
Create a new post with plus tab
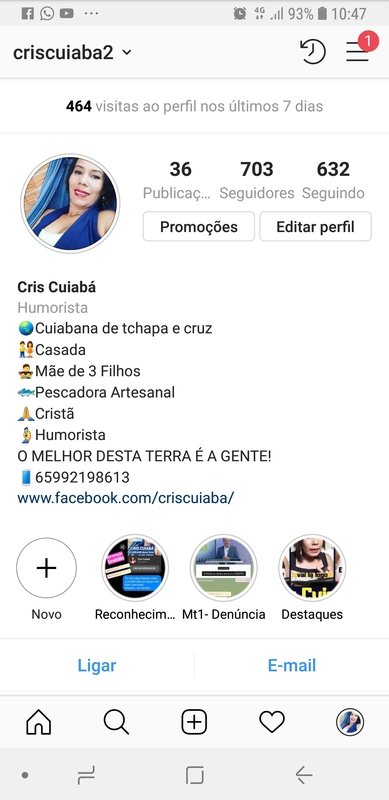tap(194, 722)
